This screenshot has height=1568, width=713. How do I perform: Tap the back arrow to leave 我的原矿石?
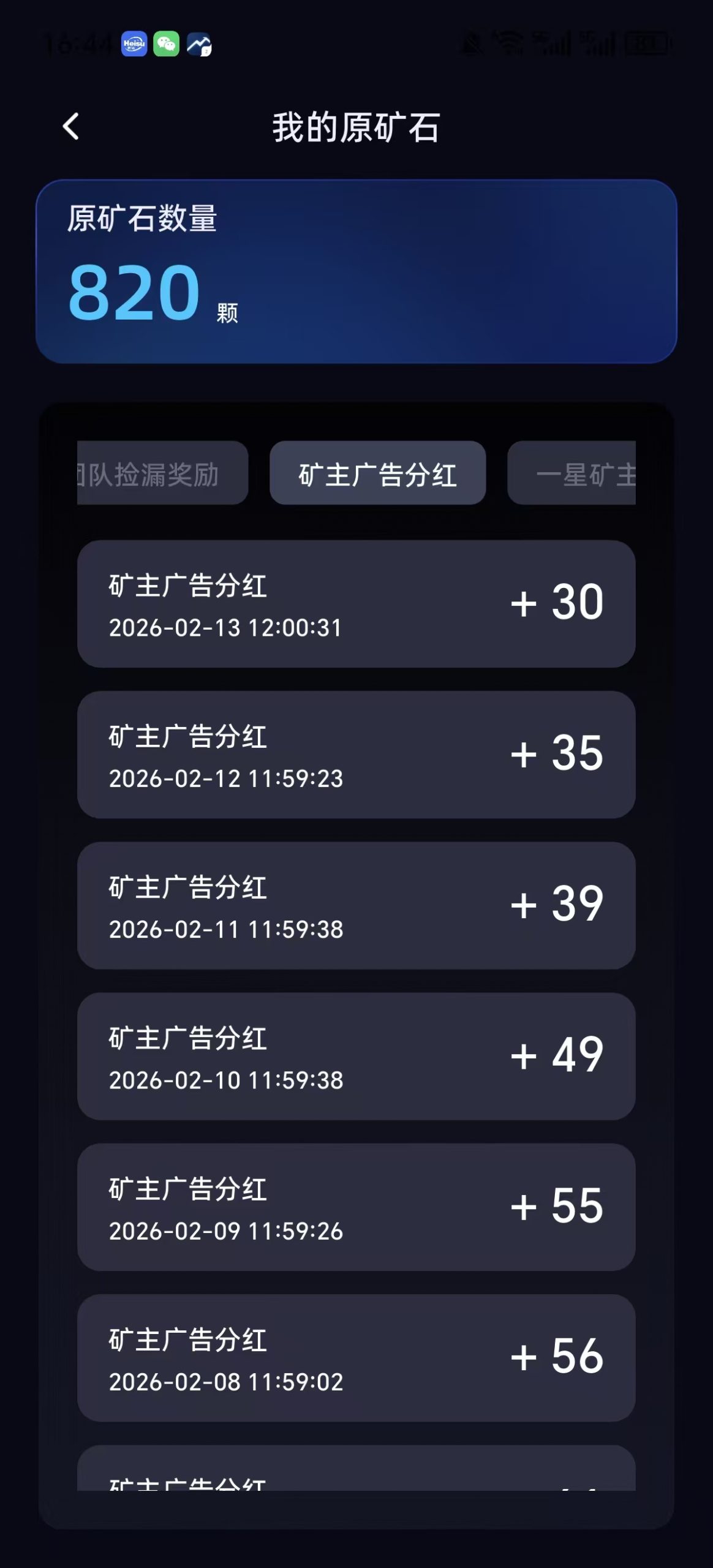pos(70,127)
